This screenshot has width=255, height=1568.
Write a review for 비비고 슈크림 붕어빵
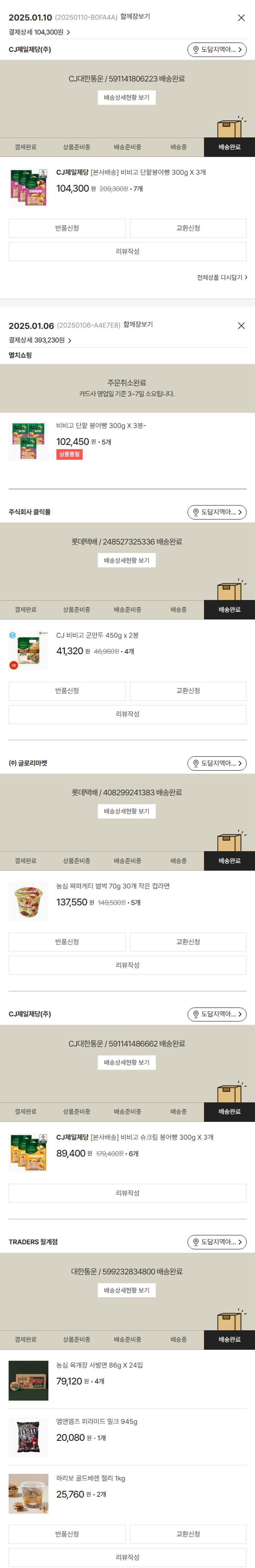[128, 1193]
